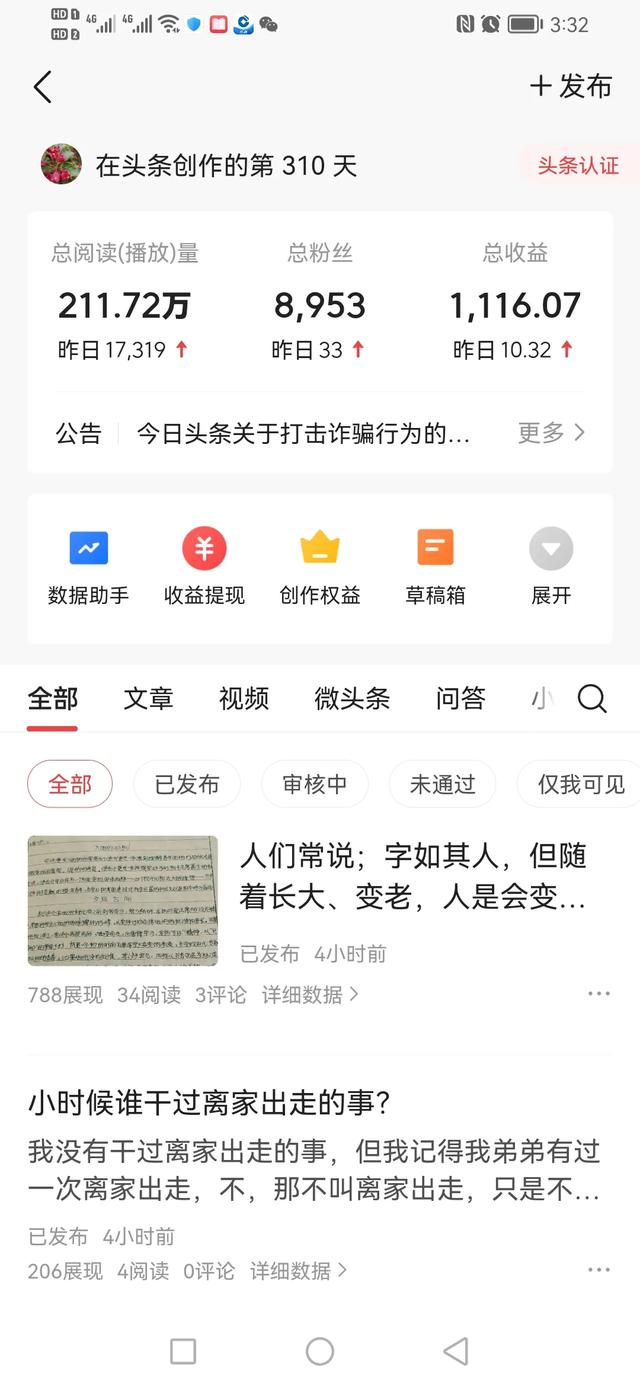
Task: Filter by 审核中 chip
Action: tap(315, 784)
